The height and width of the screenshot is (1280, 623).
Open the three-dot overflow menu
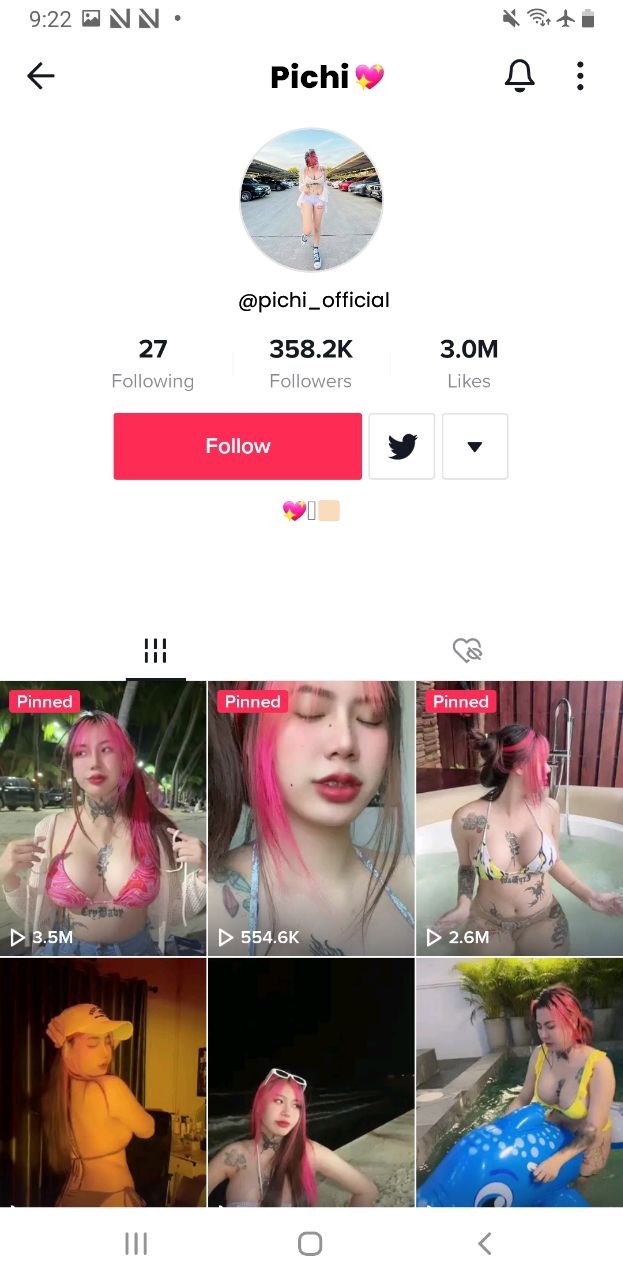point(580,76)
